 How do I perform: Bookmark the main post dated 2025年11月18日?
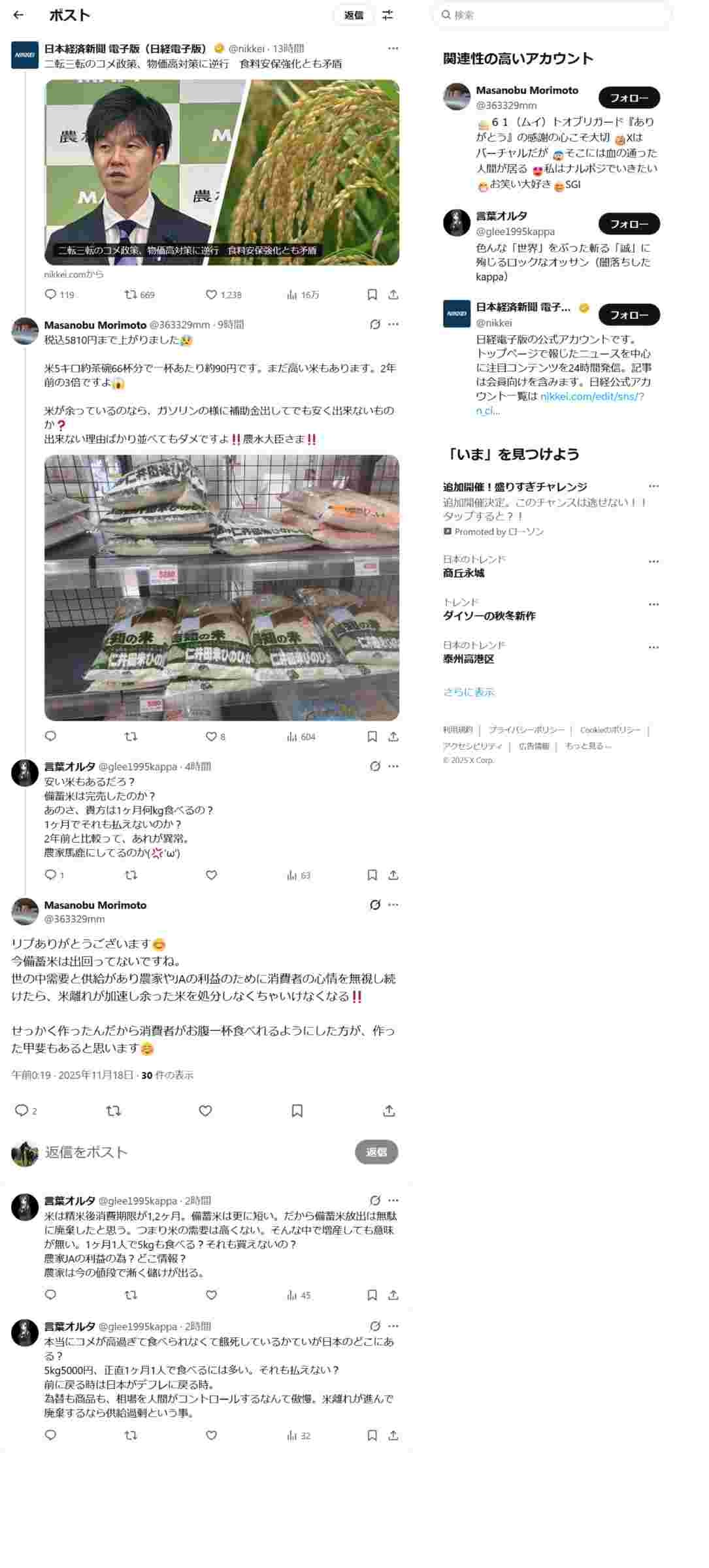(x=297, y=1111)
